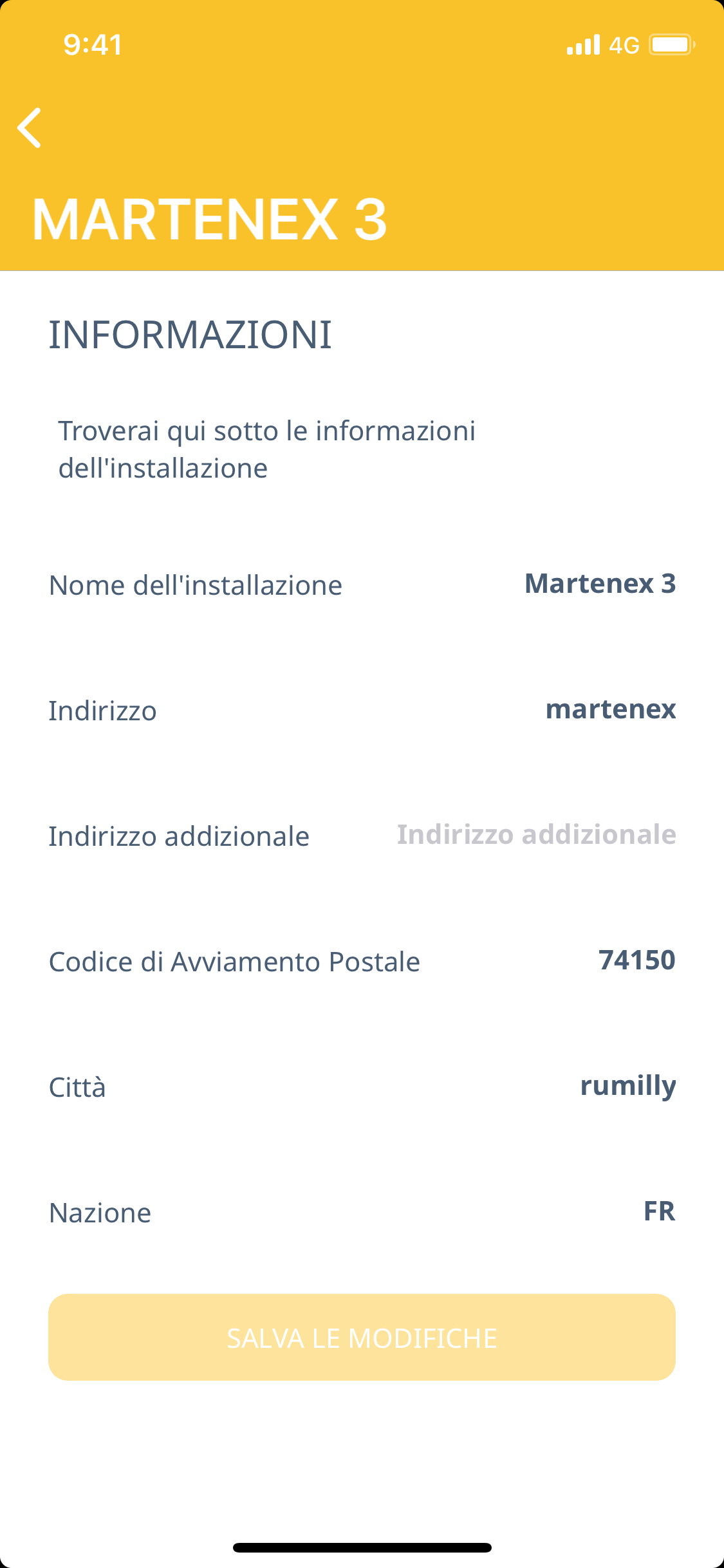Viewport: 724px width, 1568px height.
Task: Tap the Salva le modifiche button
Action: 362,1338
